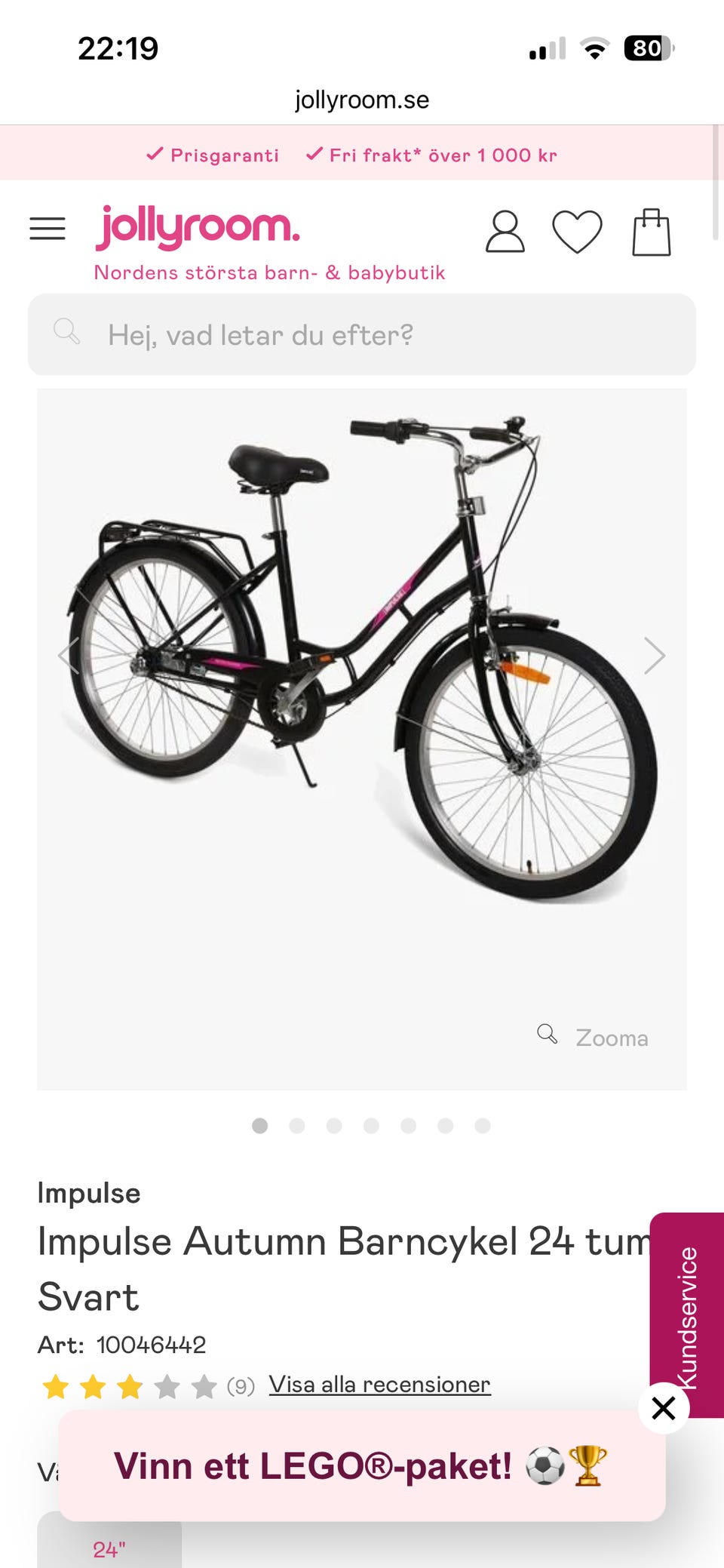Screen dimensions: 724x1568
Task: Open Visa alla recensioner link
Action: (x=379, y=1384)
